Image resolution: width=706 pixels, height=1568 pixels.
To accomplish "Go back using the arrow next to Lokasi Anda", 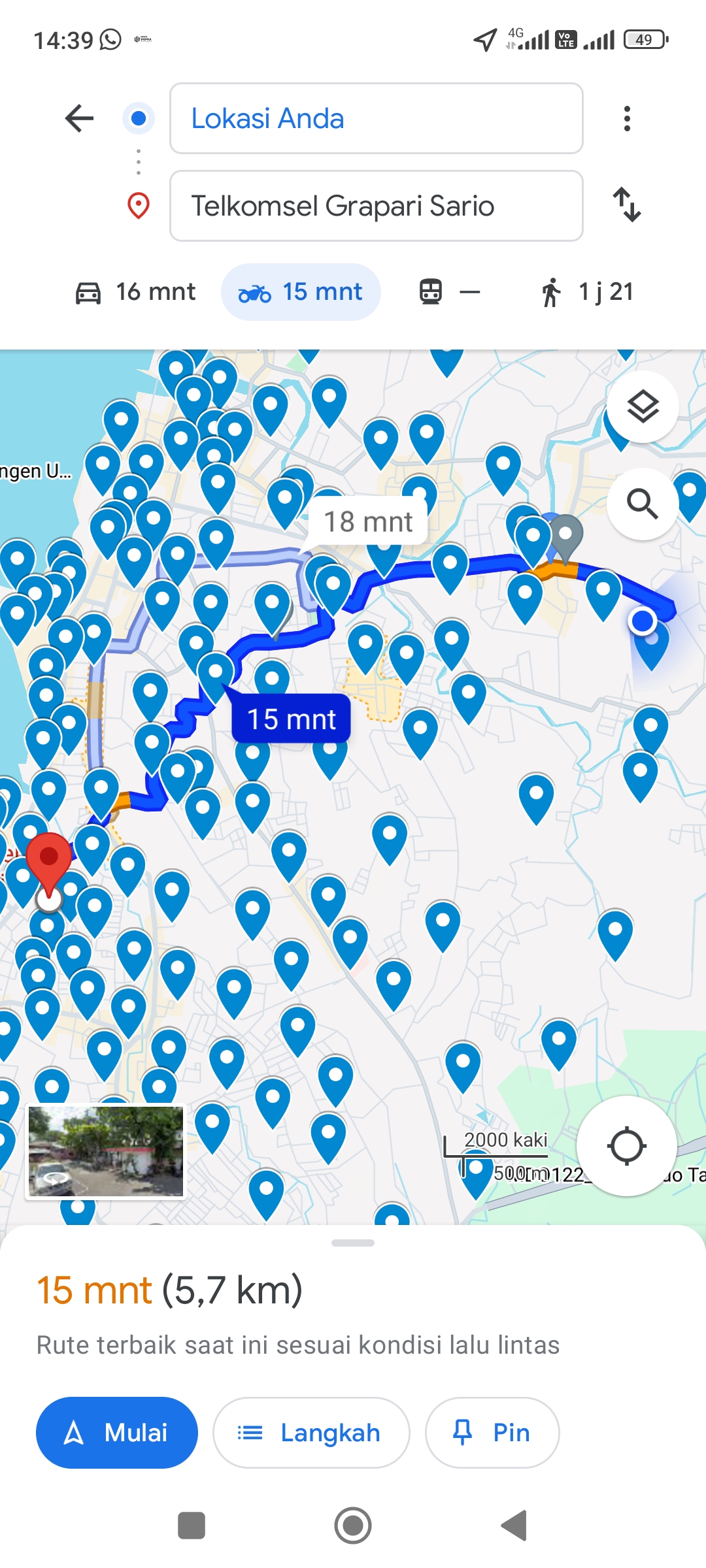I will (x=80, y=118).
